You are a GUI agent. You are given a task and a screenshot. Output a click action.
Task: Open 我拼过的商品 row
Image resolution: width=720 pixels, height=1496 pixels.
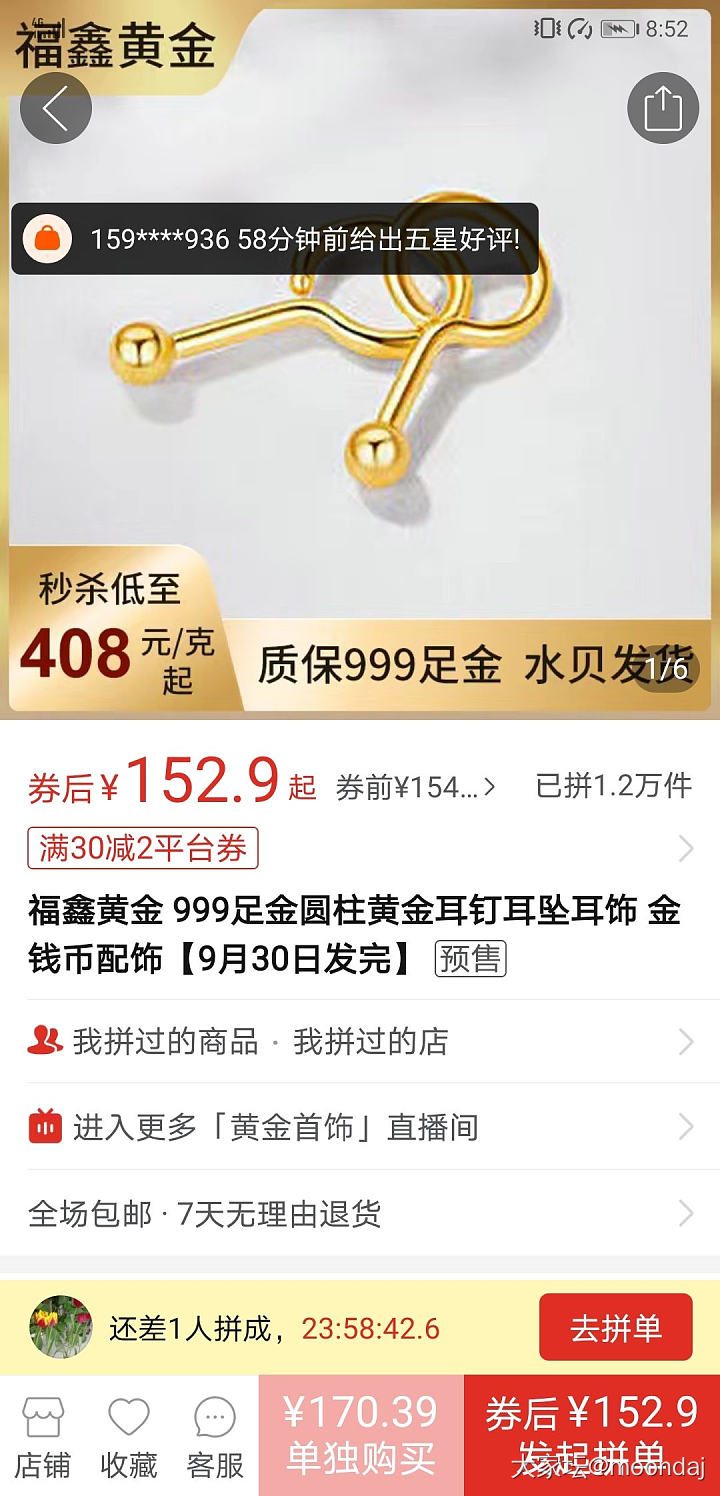[165, 1041]
